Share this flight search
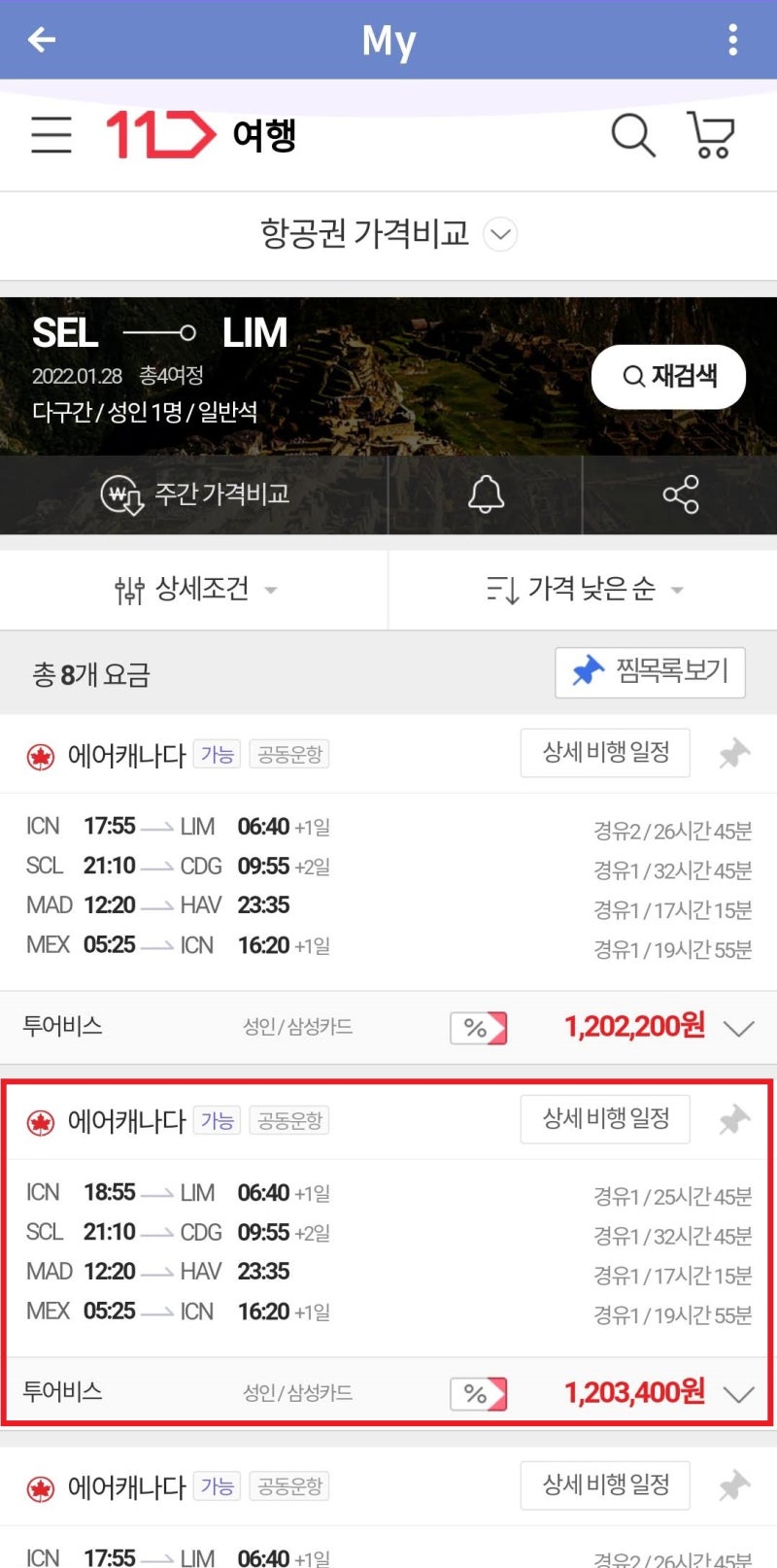 [x=680, y=494]
